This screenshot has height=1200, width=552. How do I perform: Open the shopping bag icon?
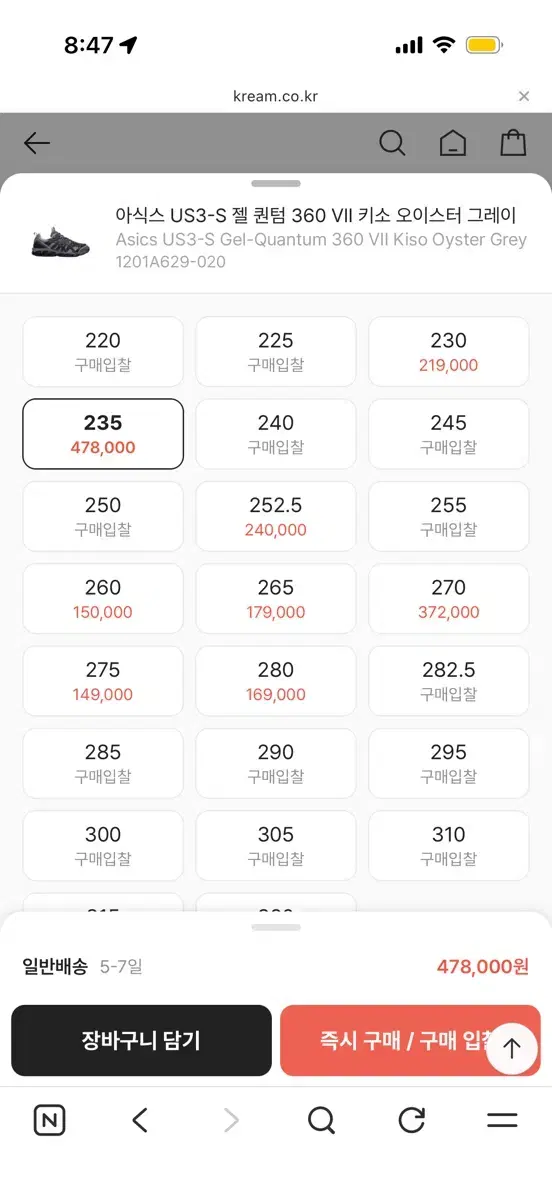pyautogui.click(x=513, y=143)
